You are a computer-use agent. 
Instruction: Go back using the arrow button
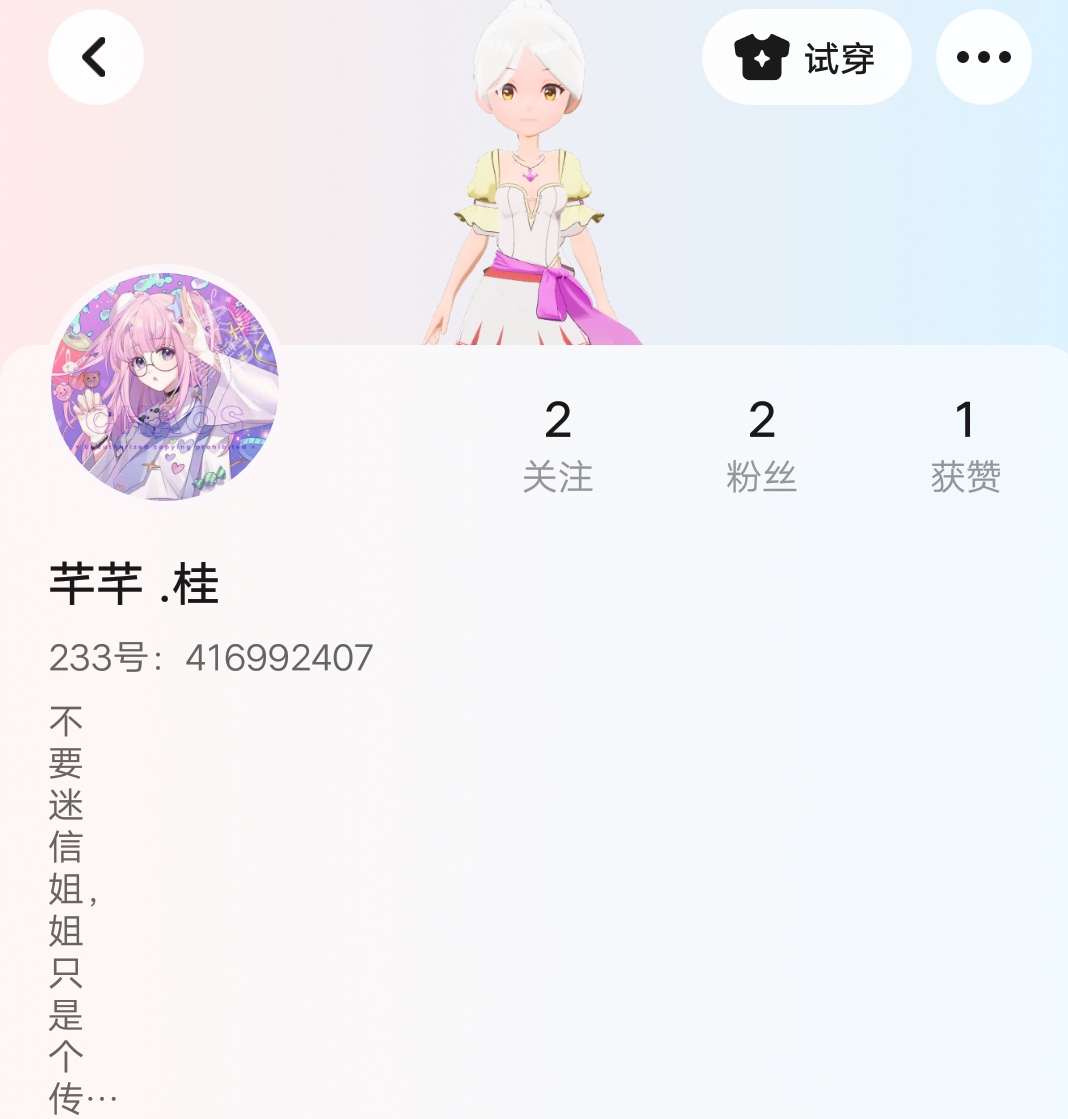pyautogui.click(x=95, y=58)
